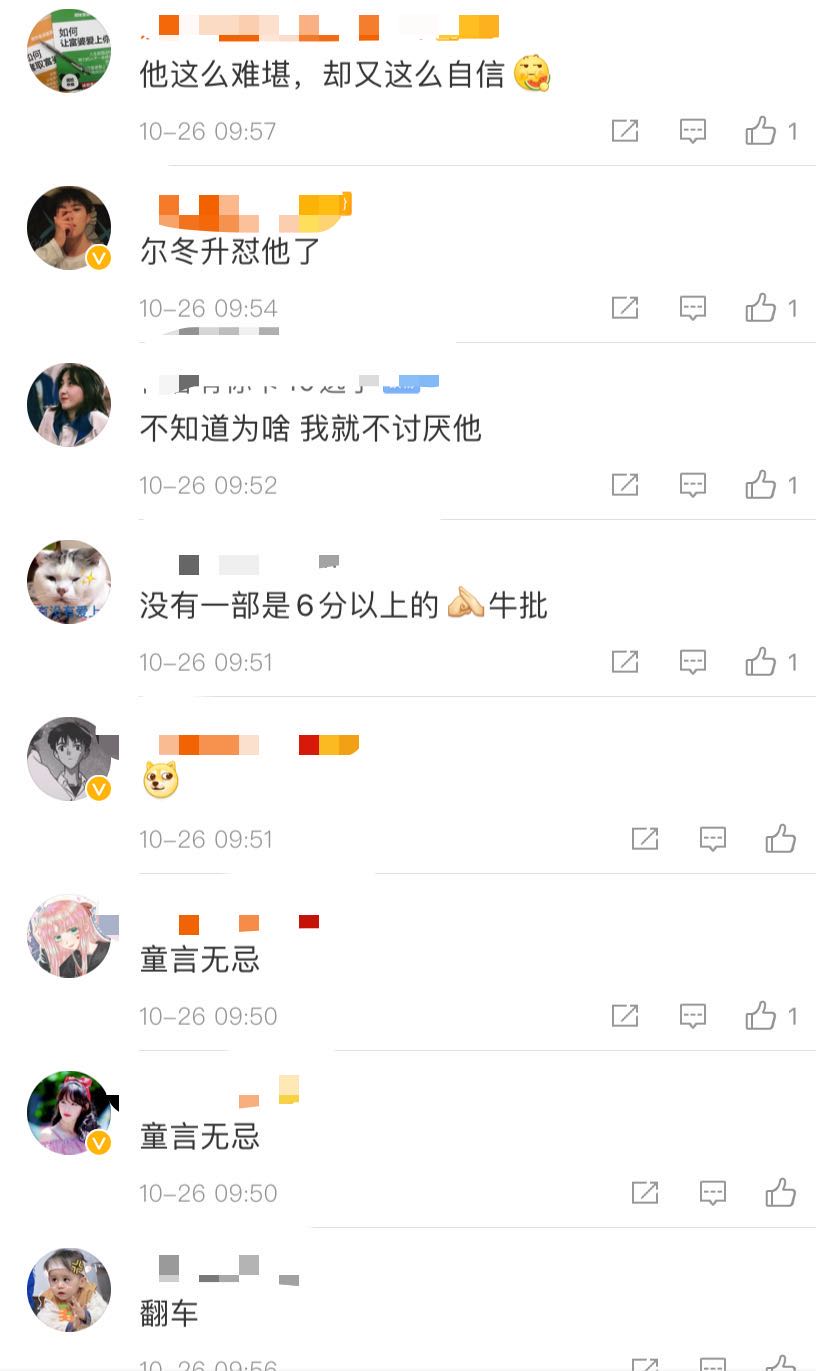Give a thumbs up to '没有一部是6分以上的'
The image size is (816, 1371).
tap(761, 662)
